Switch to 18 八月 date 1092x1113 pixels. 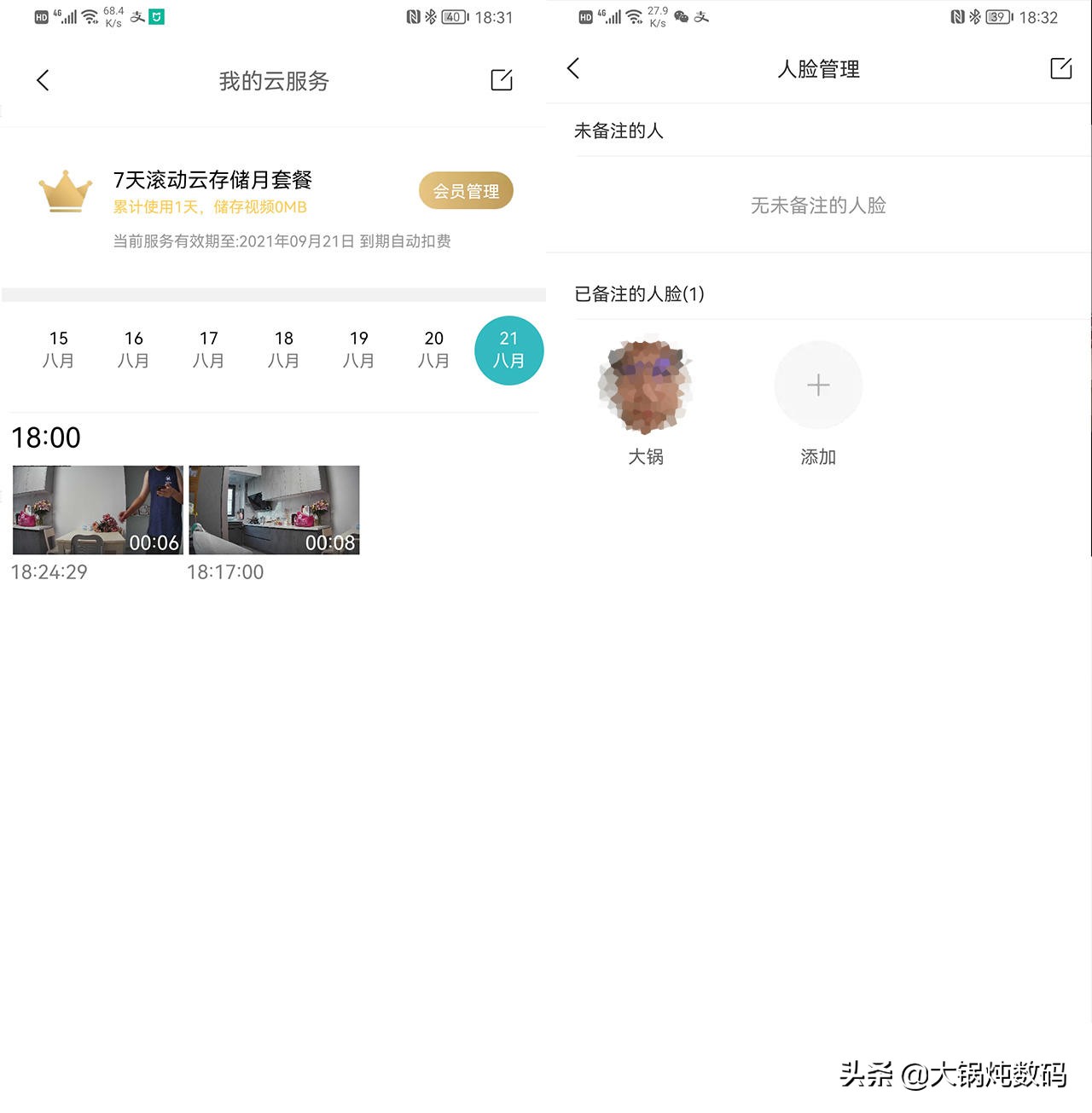click(x=284, y=349)
